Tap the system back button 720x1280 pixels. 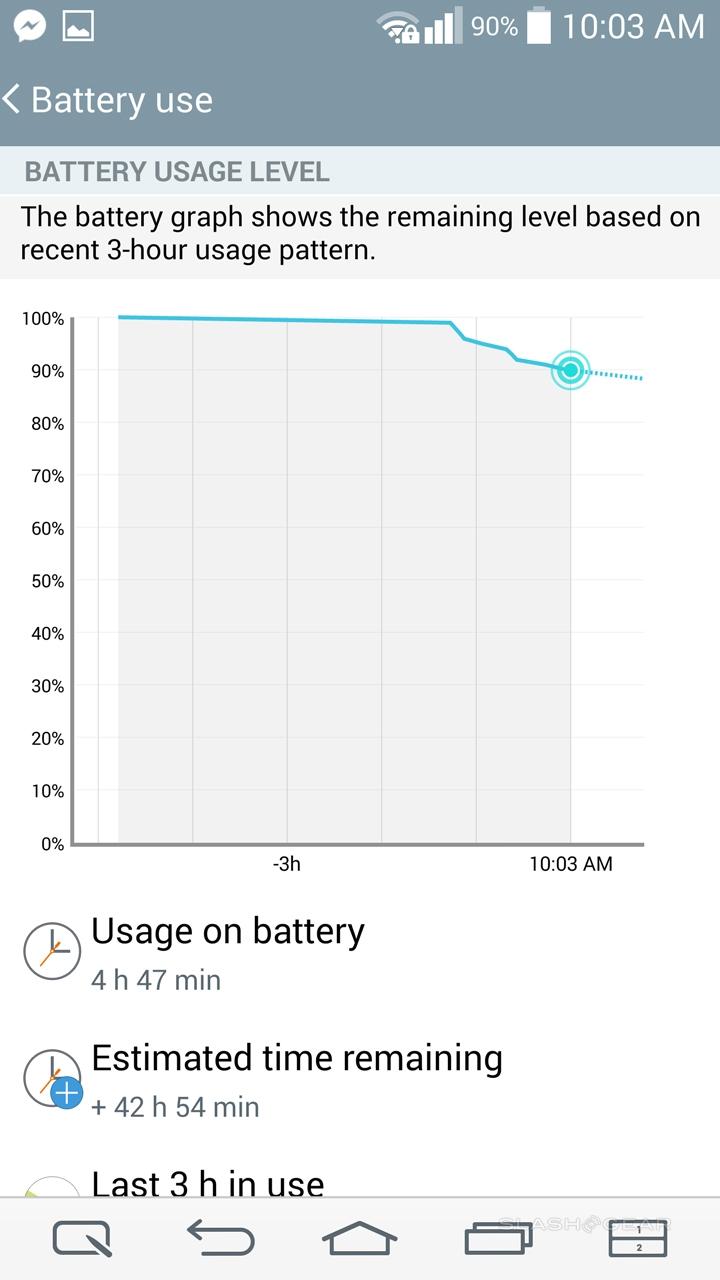[x=222, y=1240]
